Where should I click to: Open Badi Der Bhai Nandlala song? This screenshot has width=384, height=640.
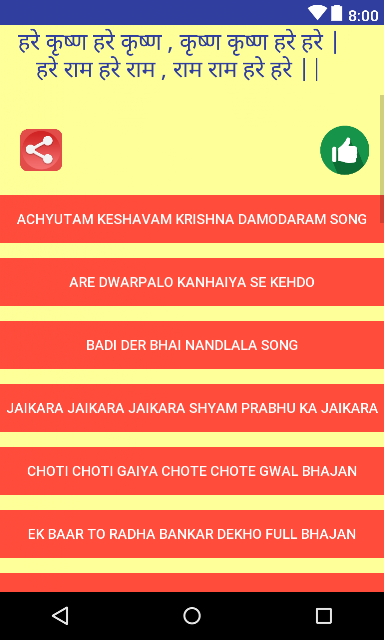(x=192, y=345)
